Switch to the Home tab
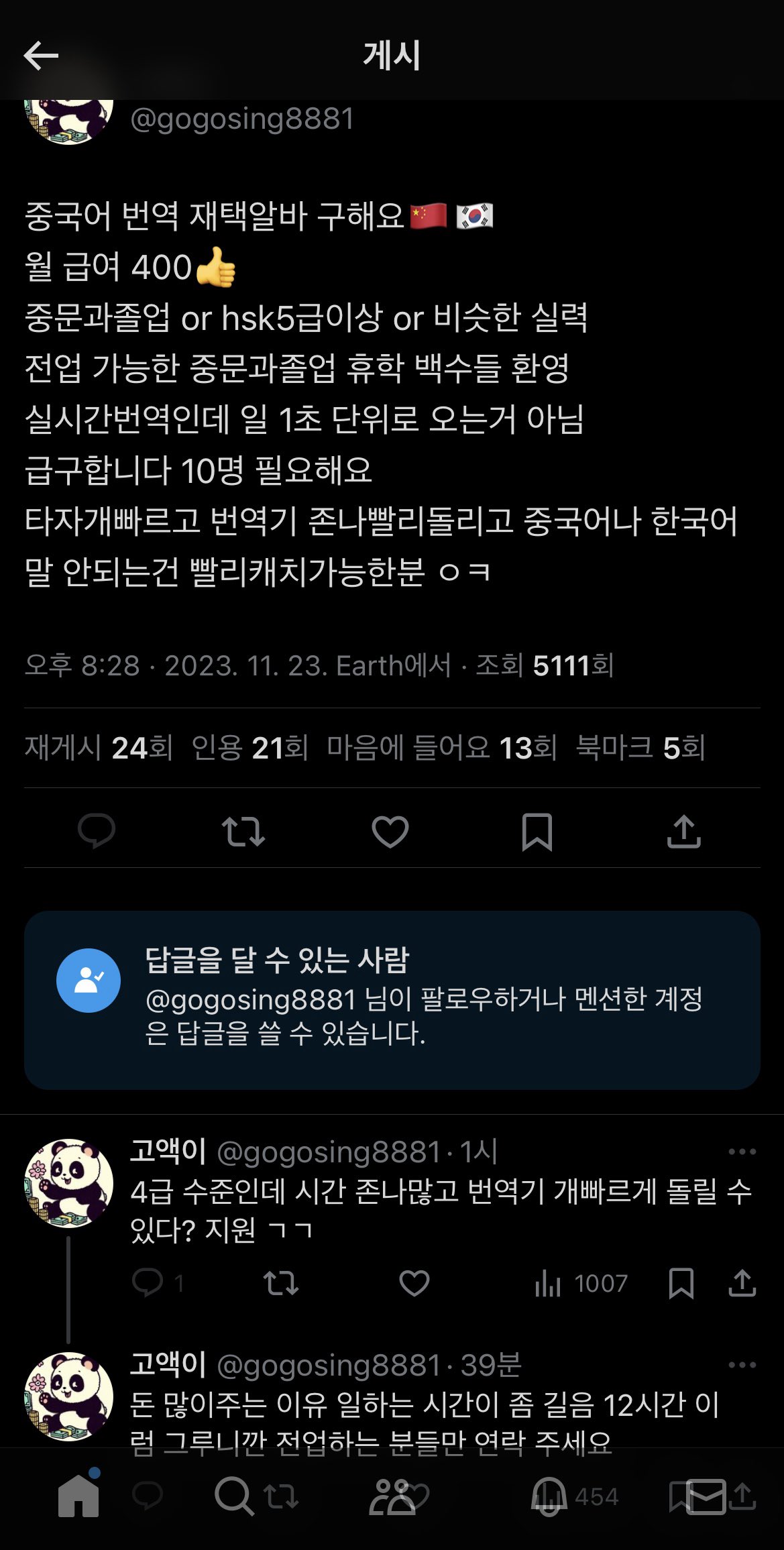This screenshot has width=784, height=1550. click(x=78, y=1496)
